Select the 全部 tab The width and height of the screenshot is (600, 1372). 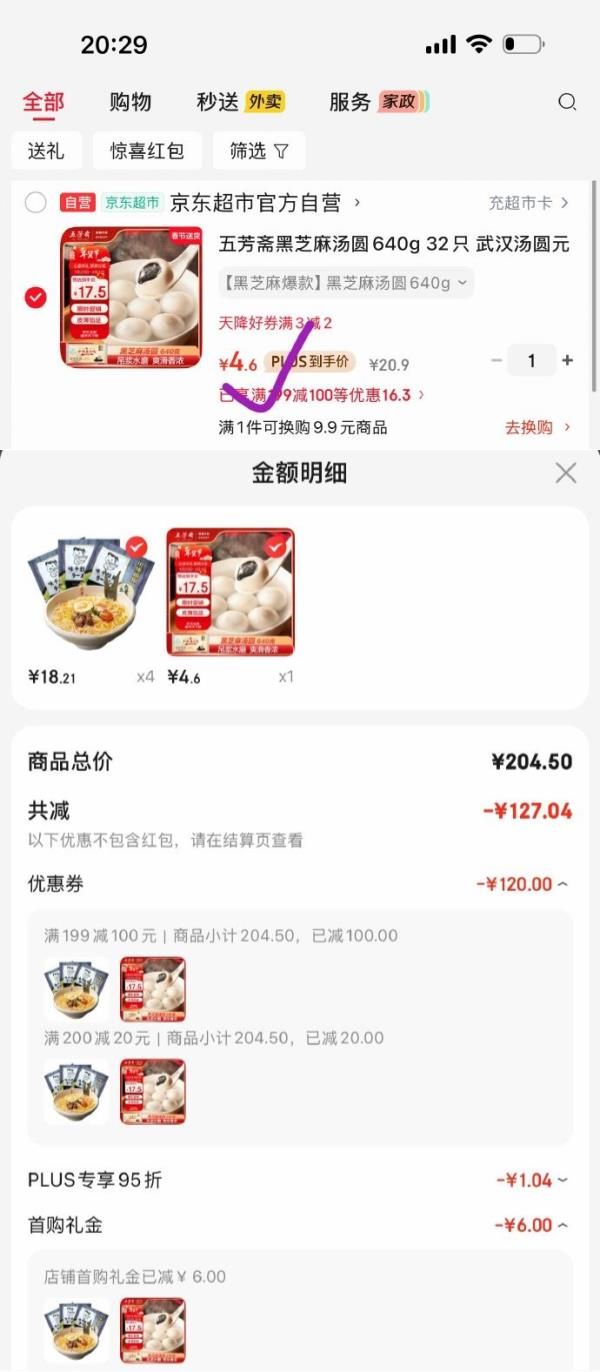click(x=43, y=102)
